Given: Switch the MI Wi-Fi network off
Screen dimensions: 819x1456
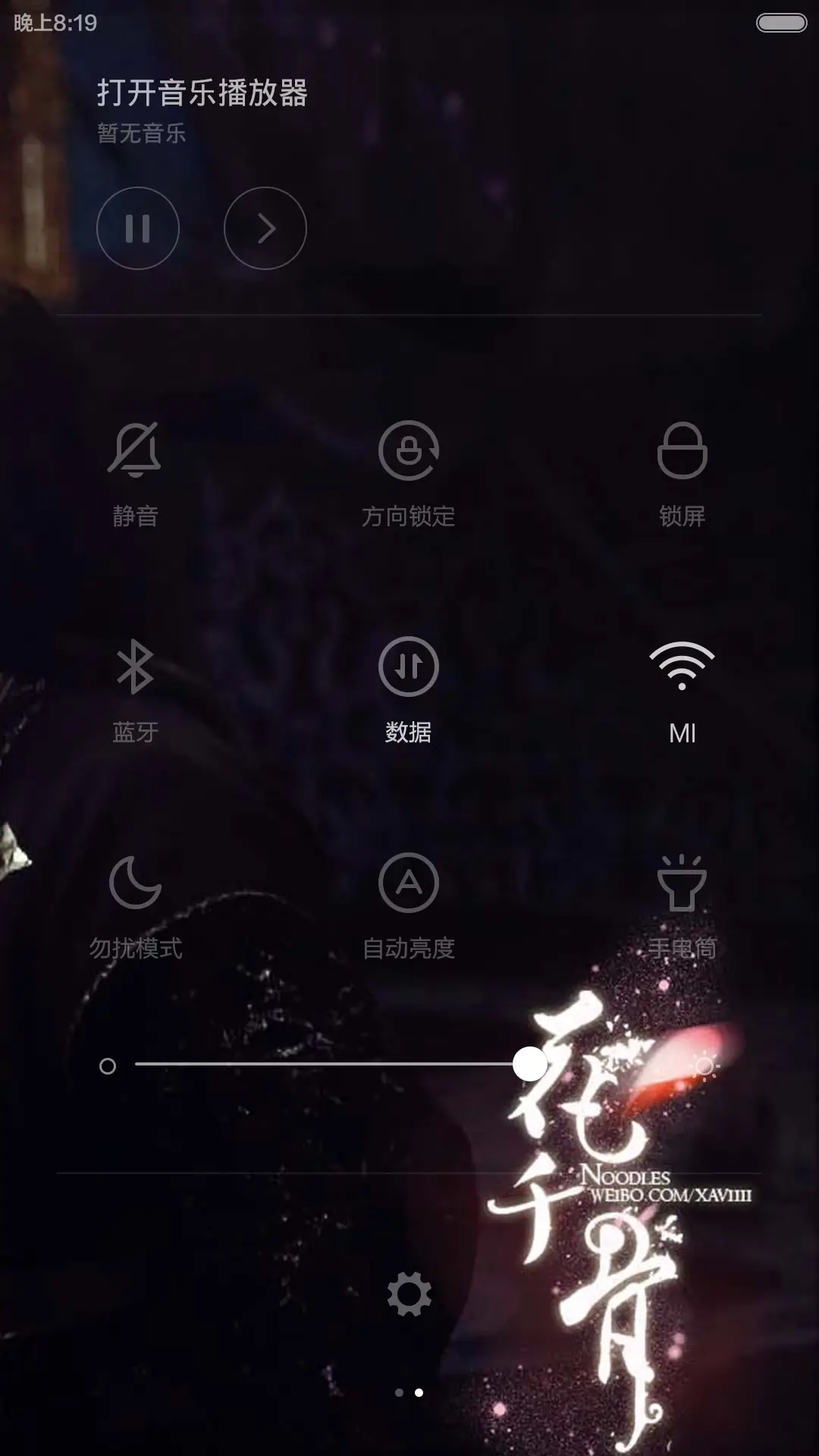Looking at the screenshot, I should tap(682, 667).
